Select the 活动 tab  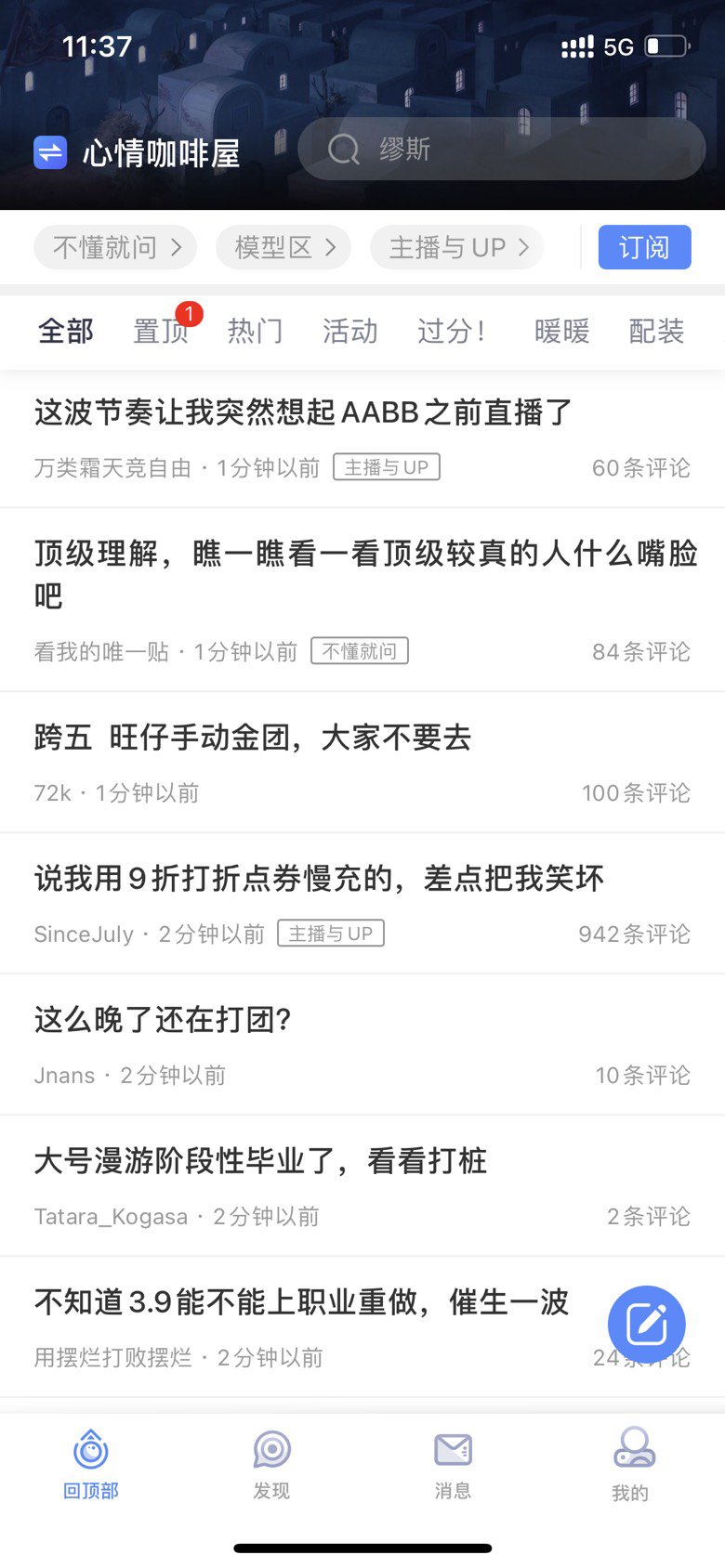[350, 331]
